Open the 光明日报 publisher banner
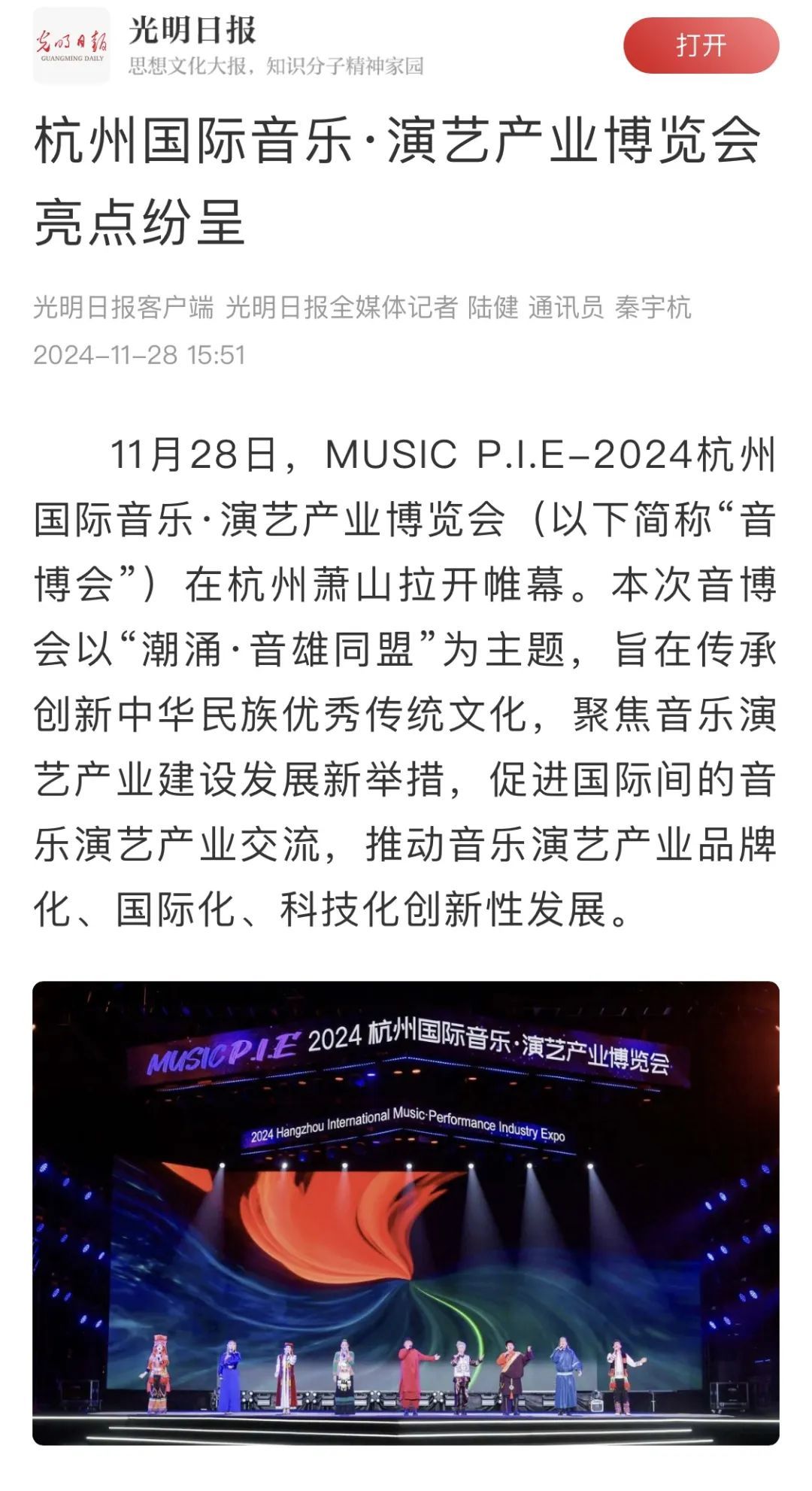 (x=226, y=46)
